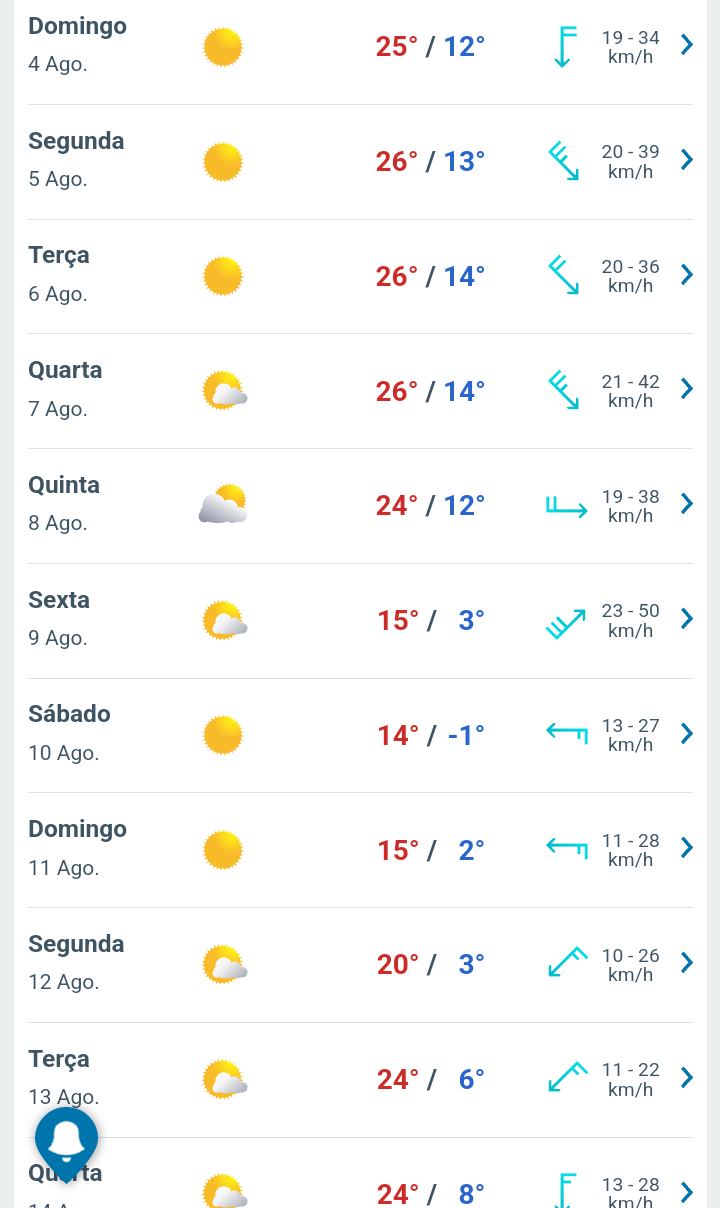Open the Sexta 9 Ago. forecast
The image size is (720, 1208).
360,621
